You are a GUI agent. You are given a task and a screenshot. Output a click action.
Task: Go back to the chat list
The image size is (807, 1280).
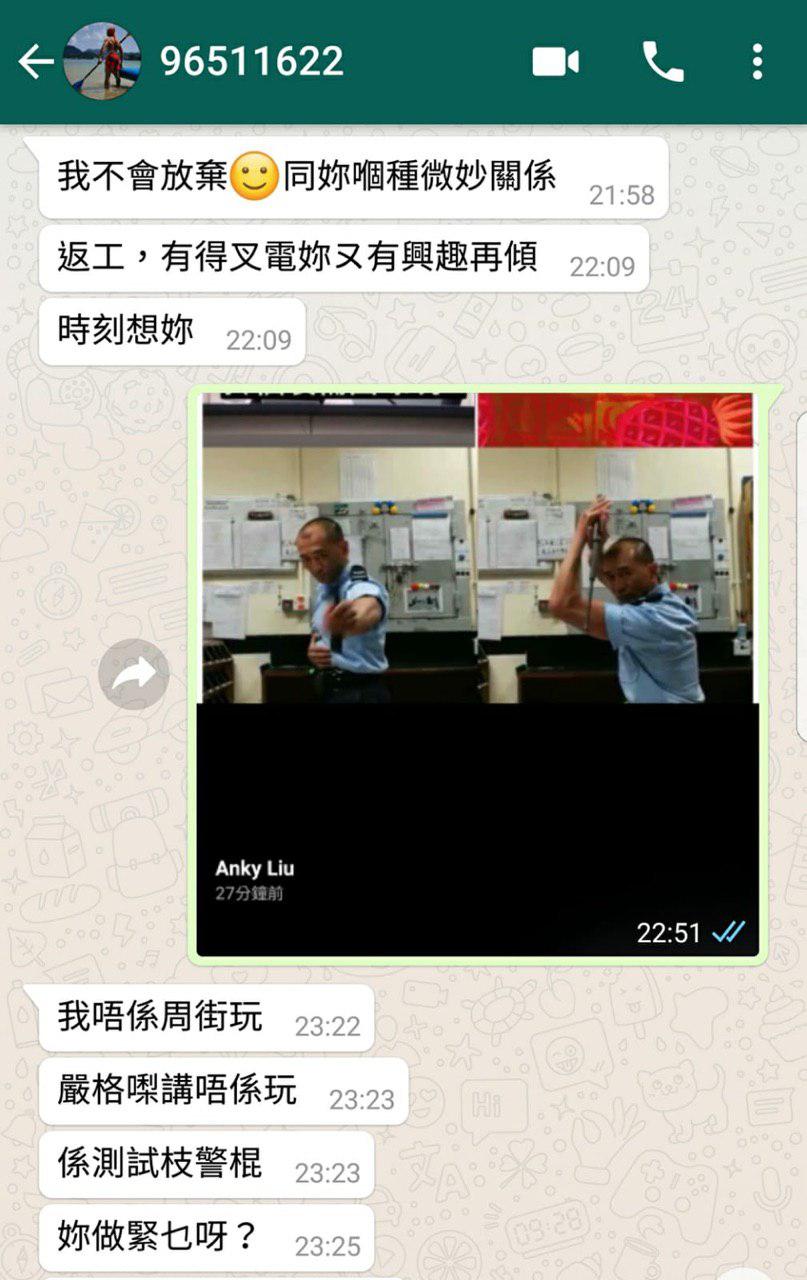(35, 62)
